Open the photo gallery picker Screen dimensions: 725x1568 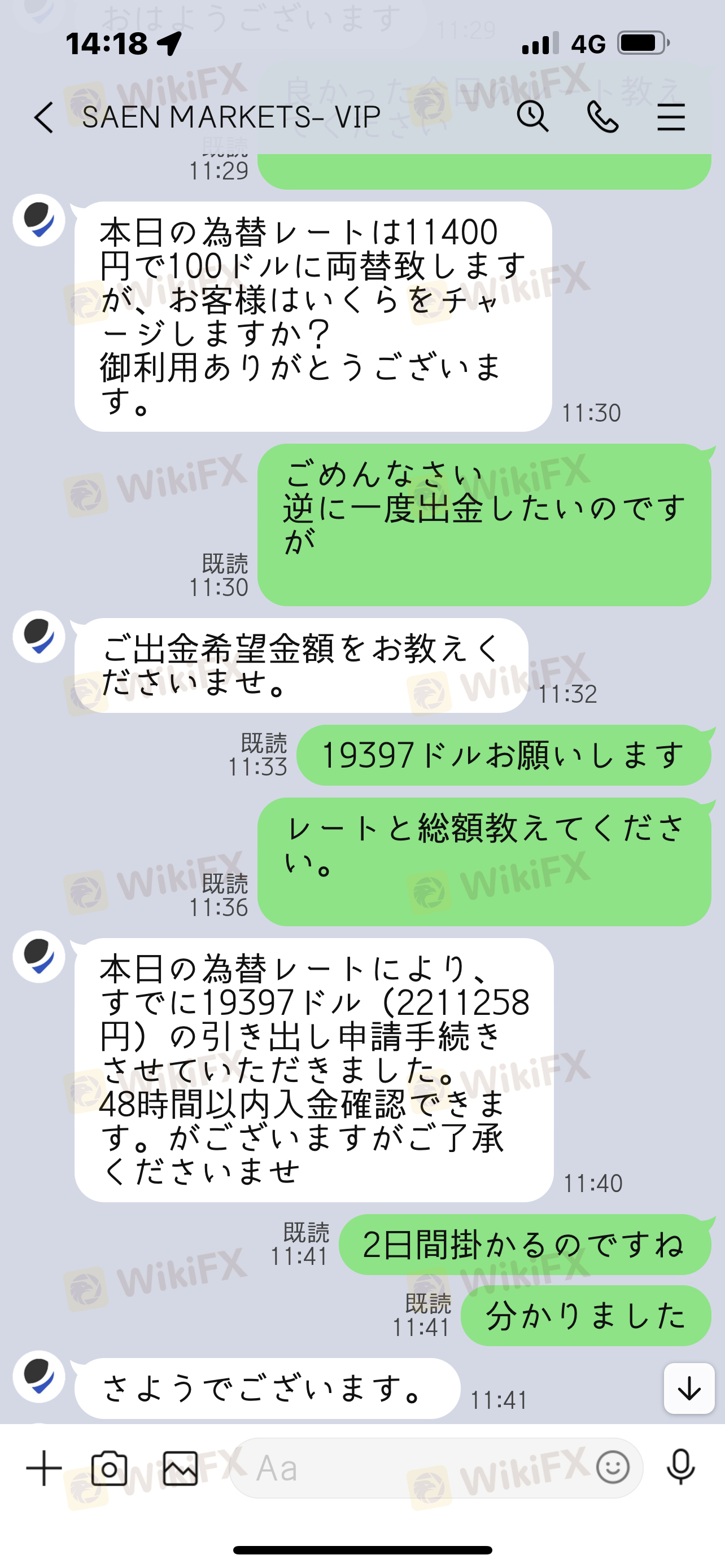click(x=180, y=1468)
